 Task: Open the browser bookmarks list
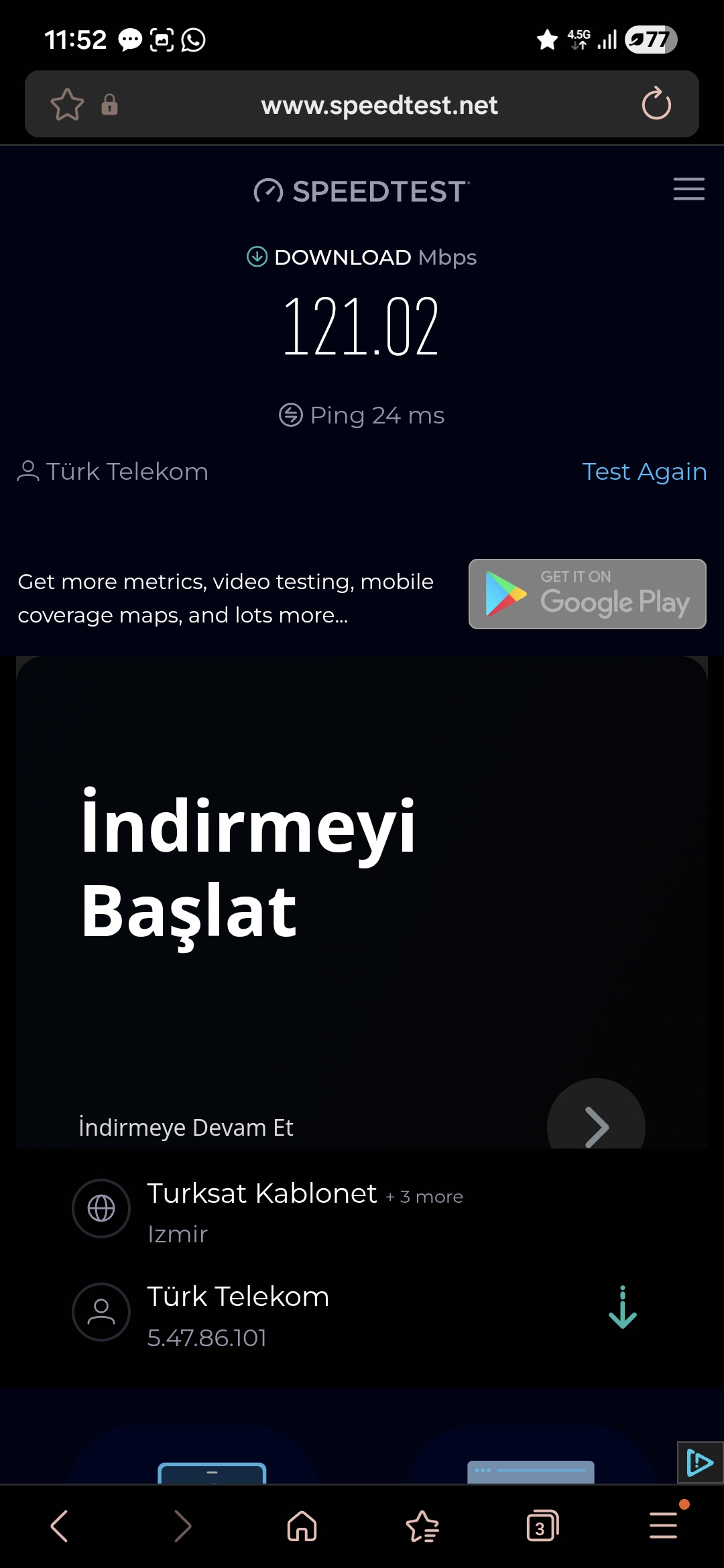click(x=422, y=1526)
